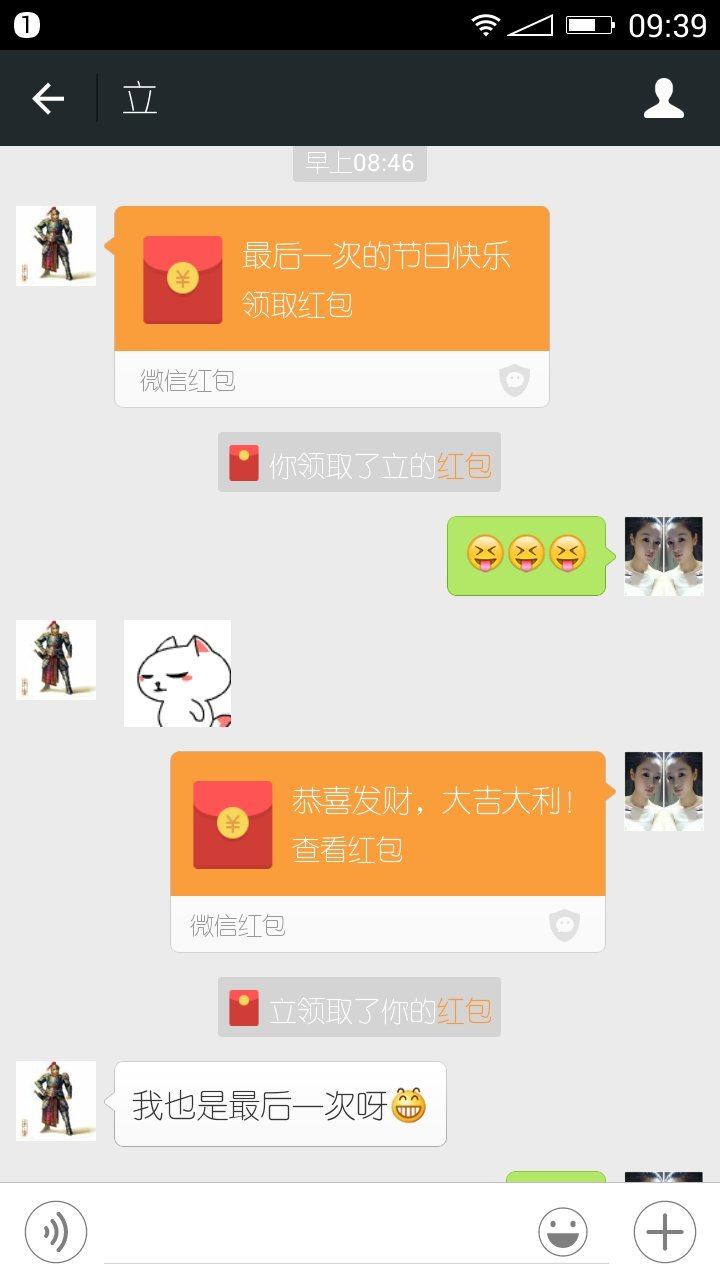
Task: View red packet 恭喜发财，大吉大利！
Action: (387, 825)
